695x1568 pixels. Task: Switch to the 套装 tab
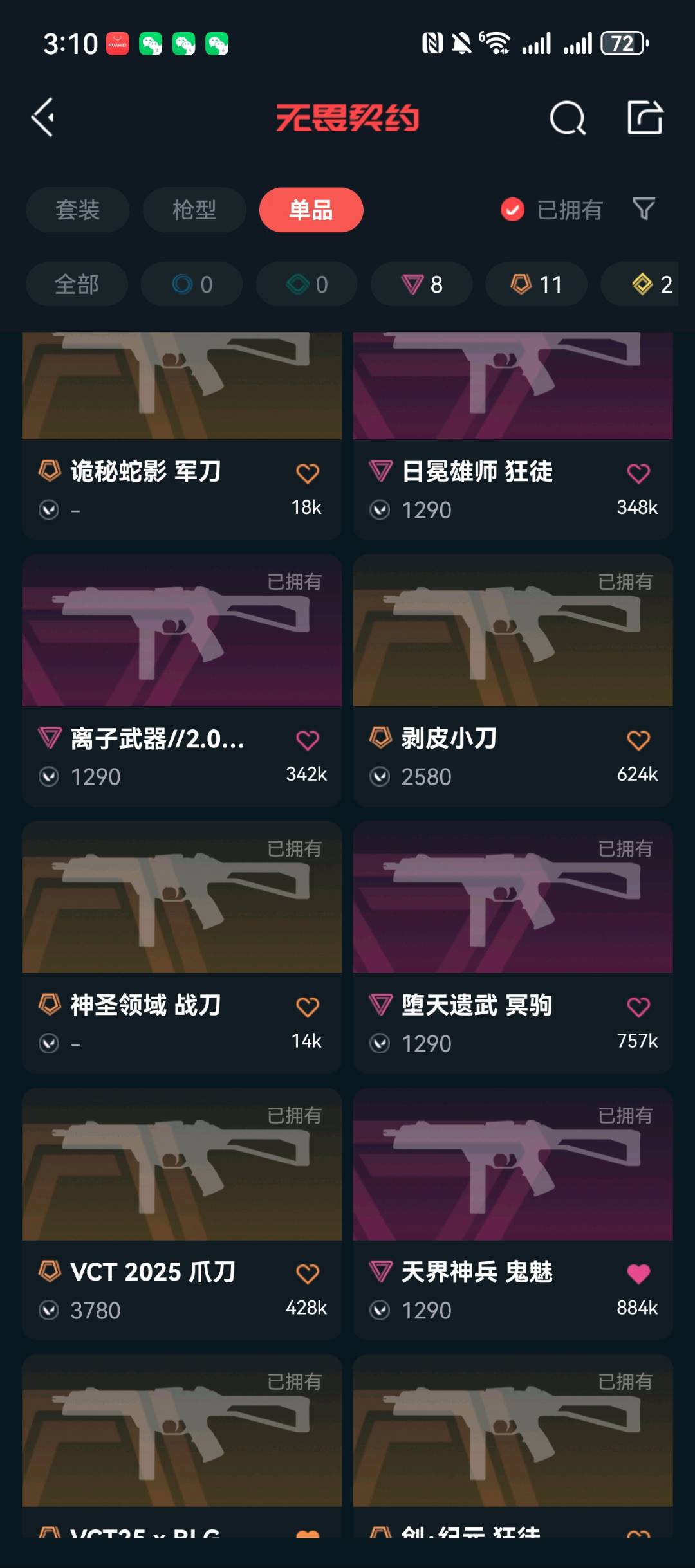pyautogui.click(x=77, y=210)
